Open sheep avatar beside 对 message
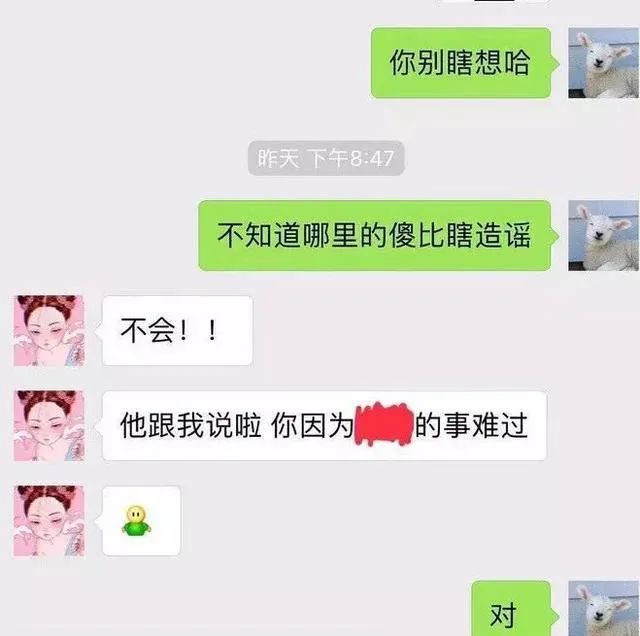640x636 pixels. [x=603, y=610]
